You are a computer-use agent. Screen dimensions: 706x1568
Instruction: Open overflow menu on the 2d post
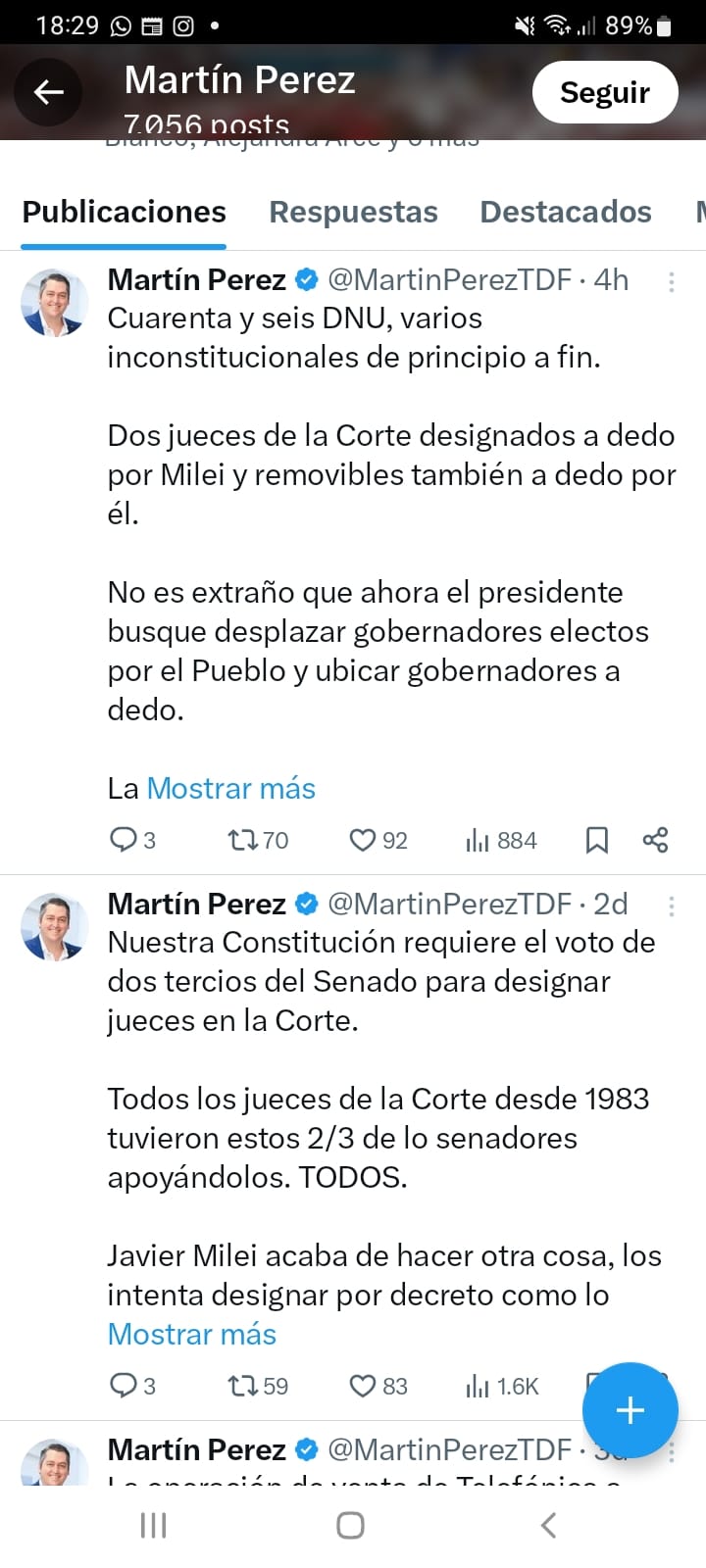(672, 906)
